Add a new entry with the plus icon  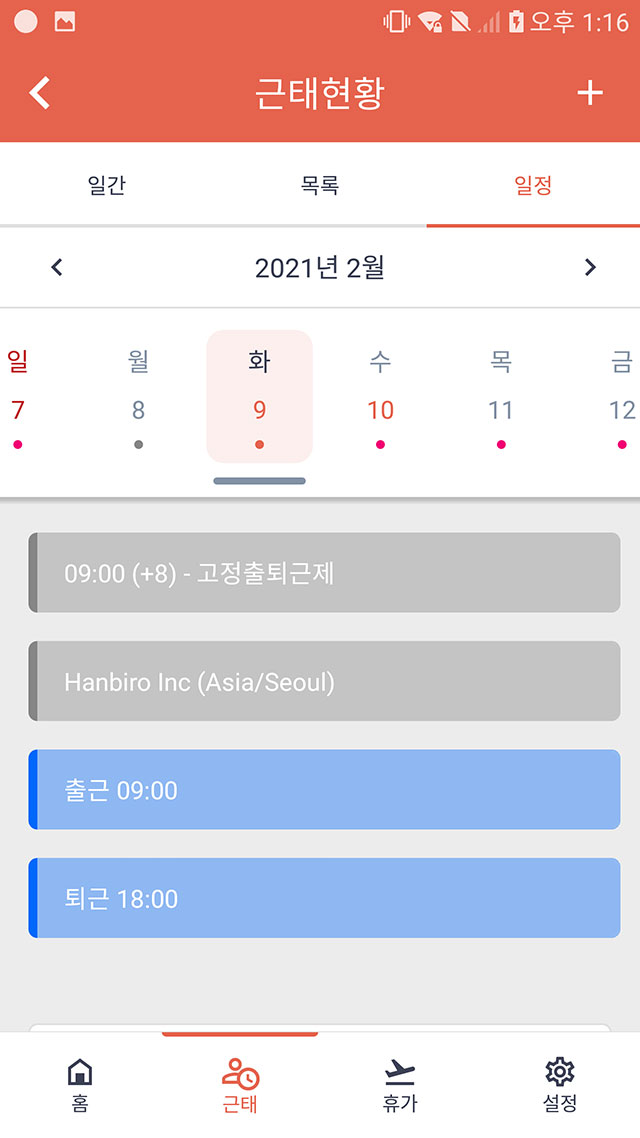[590, 93]
